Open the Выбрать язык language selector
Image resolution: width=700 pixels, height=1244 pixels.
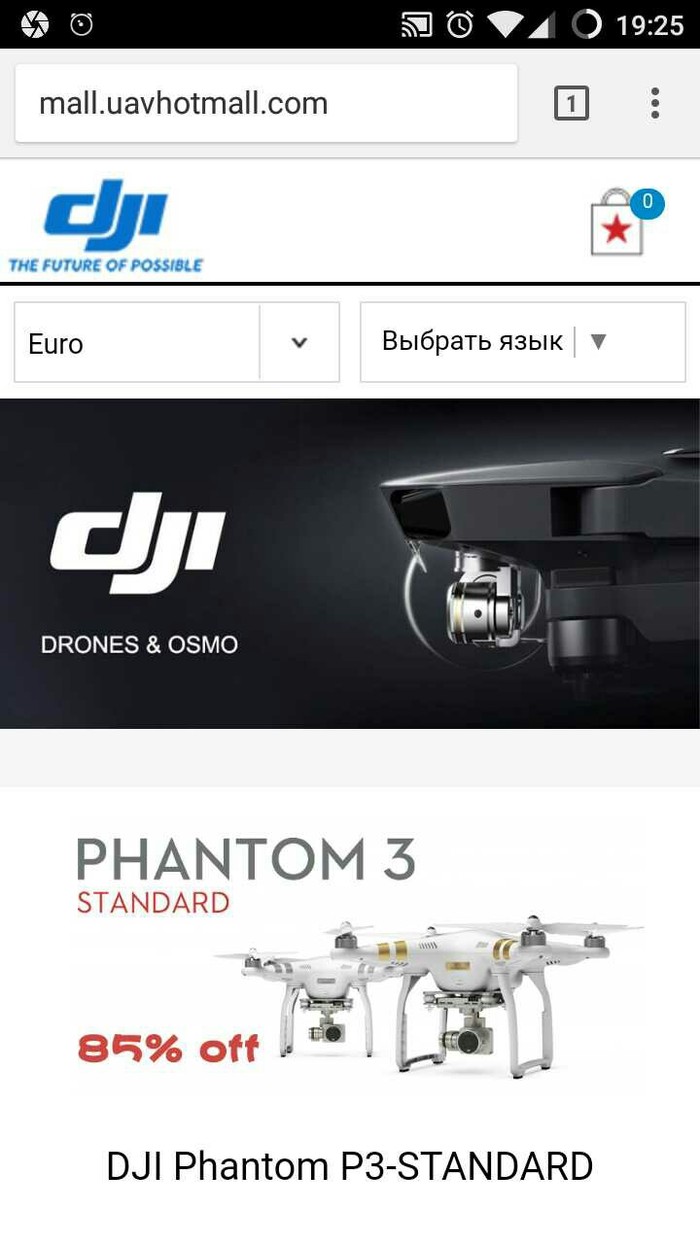tap(522, 342)
